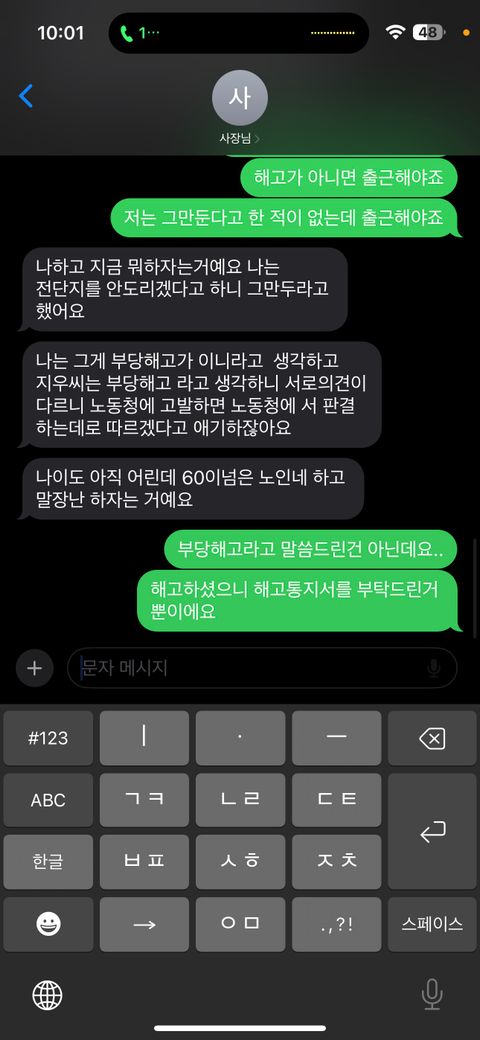Viewport: 480px width, 1040px height.
Task: Tap the 스페이스 key
Action: click(432, 924)
